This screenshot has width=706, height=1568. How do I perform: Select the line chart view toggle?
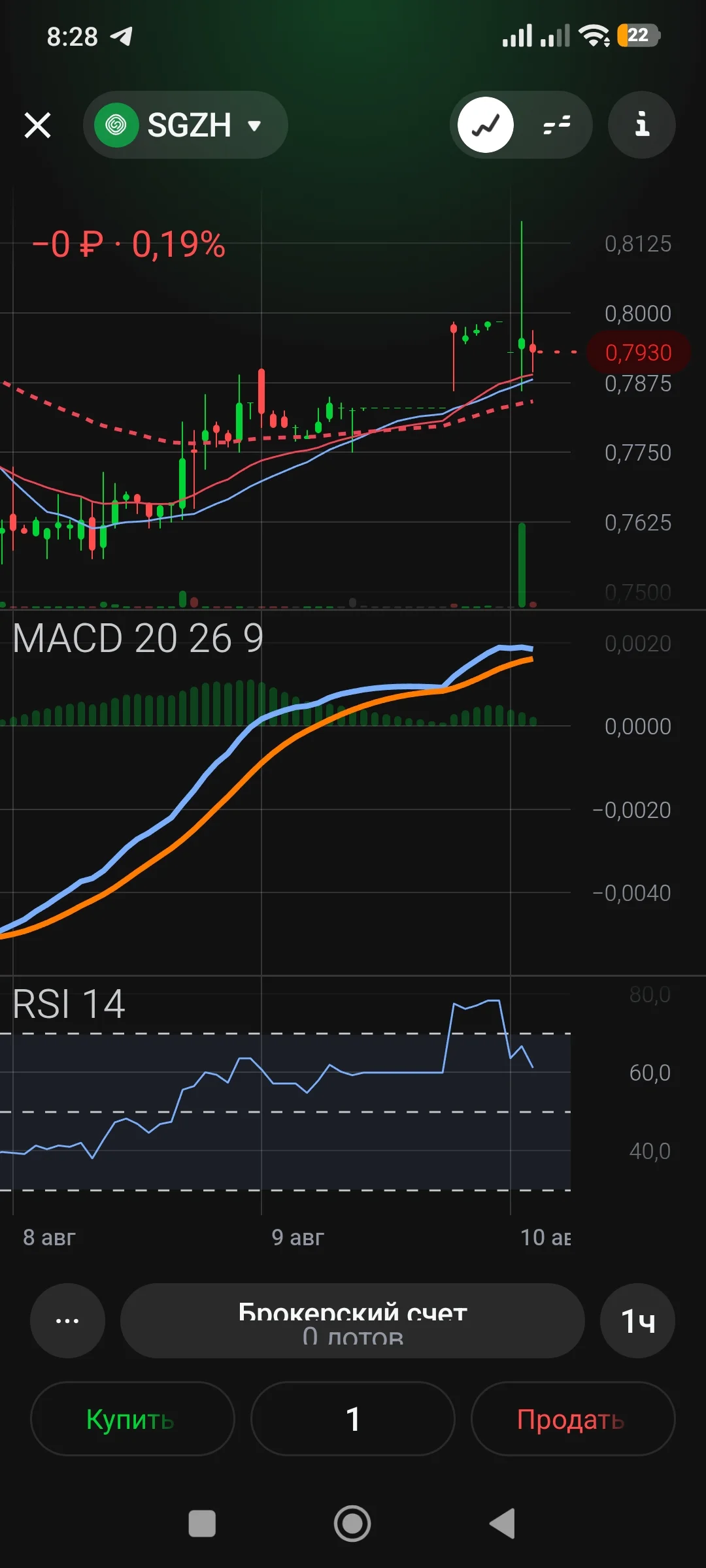(x=486, y=125)
